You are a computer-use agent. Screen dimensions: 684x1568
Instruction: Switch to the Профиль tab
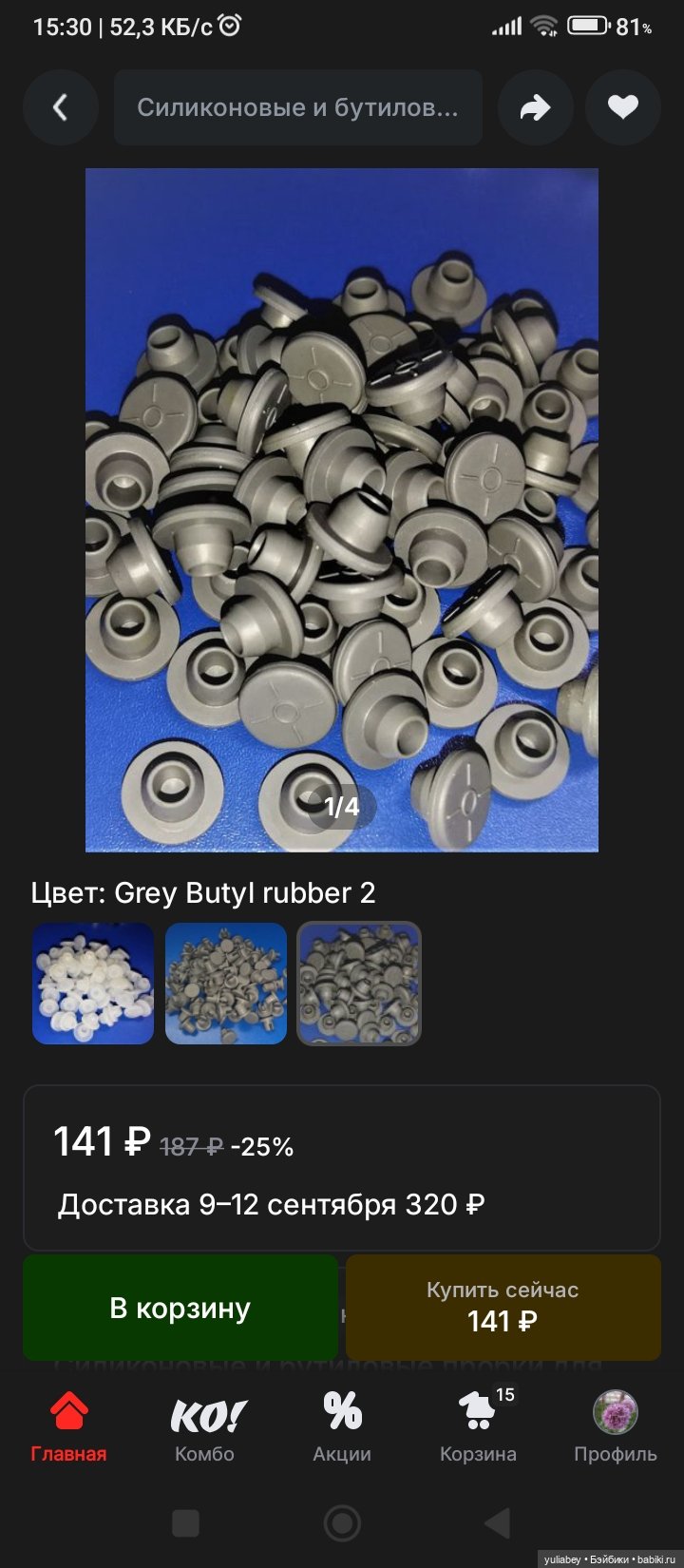(x=615, y=1425)
